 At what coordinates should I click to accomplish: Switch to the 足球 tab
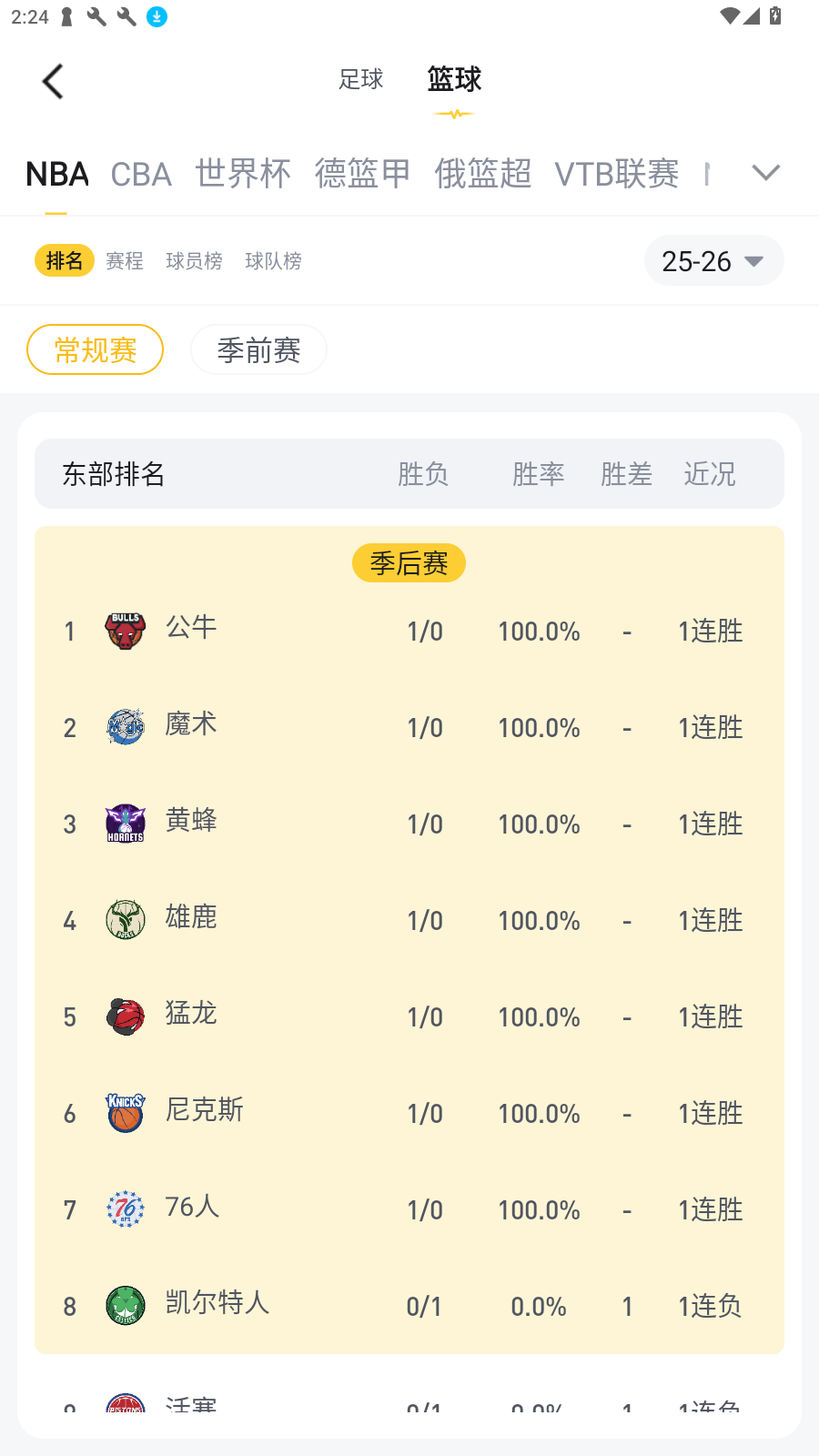(360, 79)
